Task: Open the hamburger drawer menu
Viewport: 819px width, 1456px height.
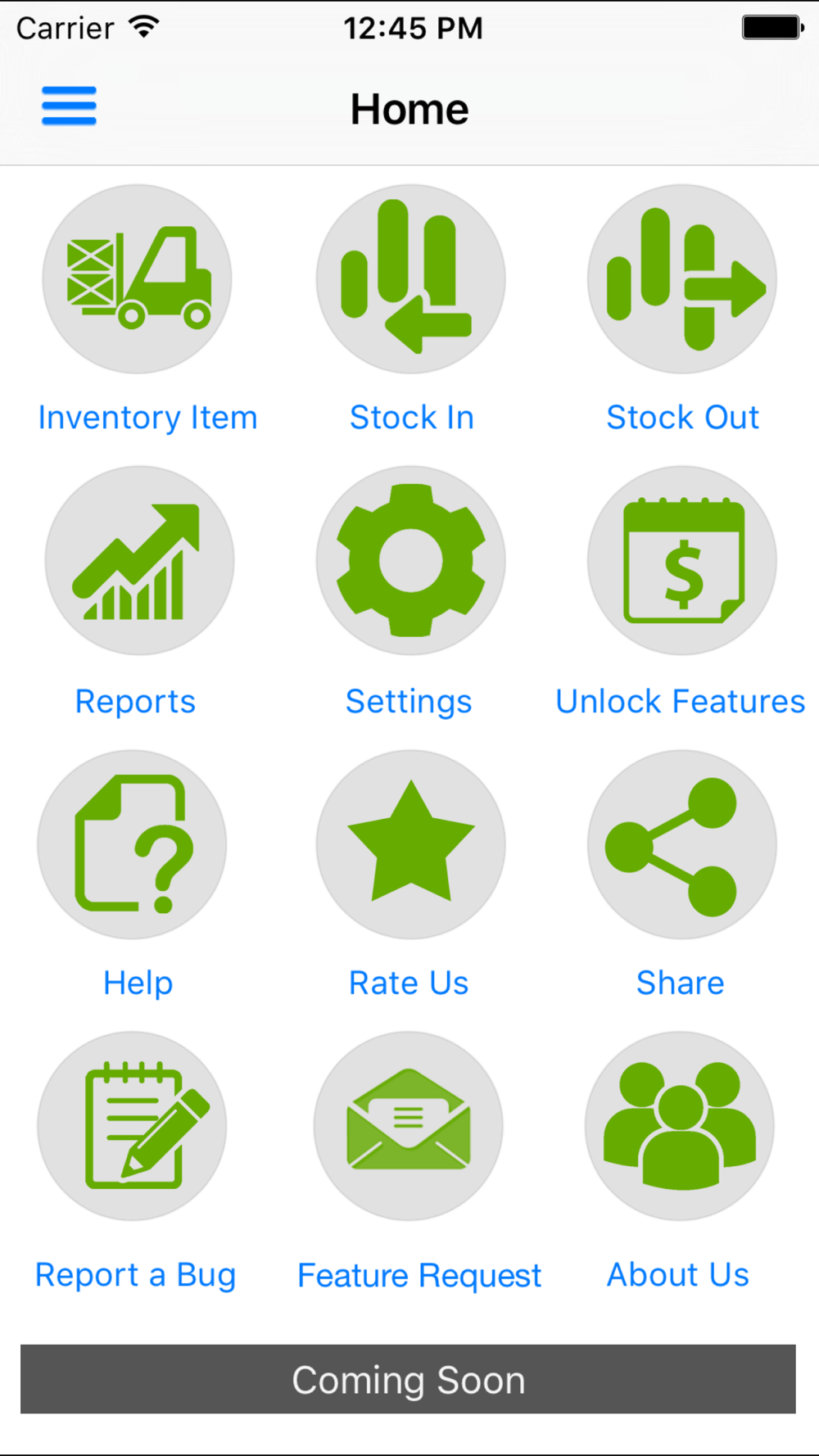Action: (70, 106)
